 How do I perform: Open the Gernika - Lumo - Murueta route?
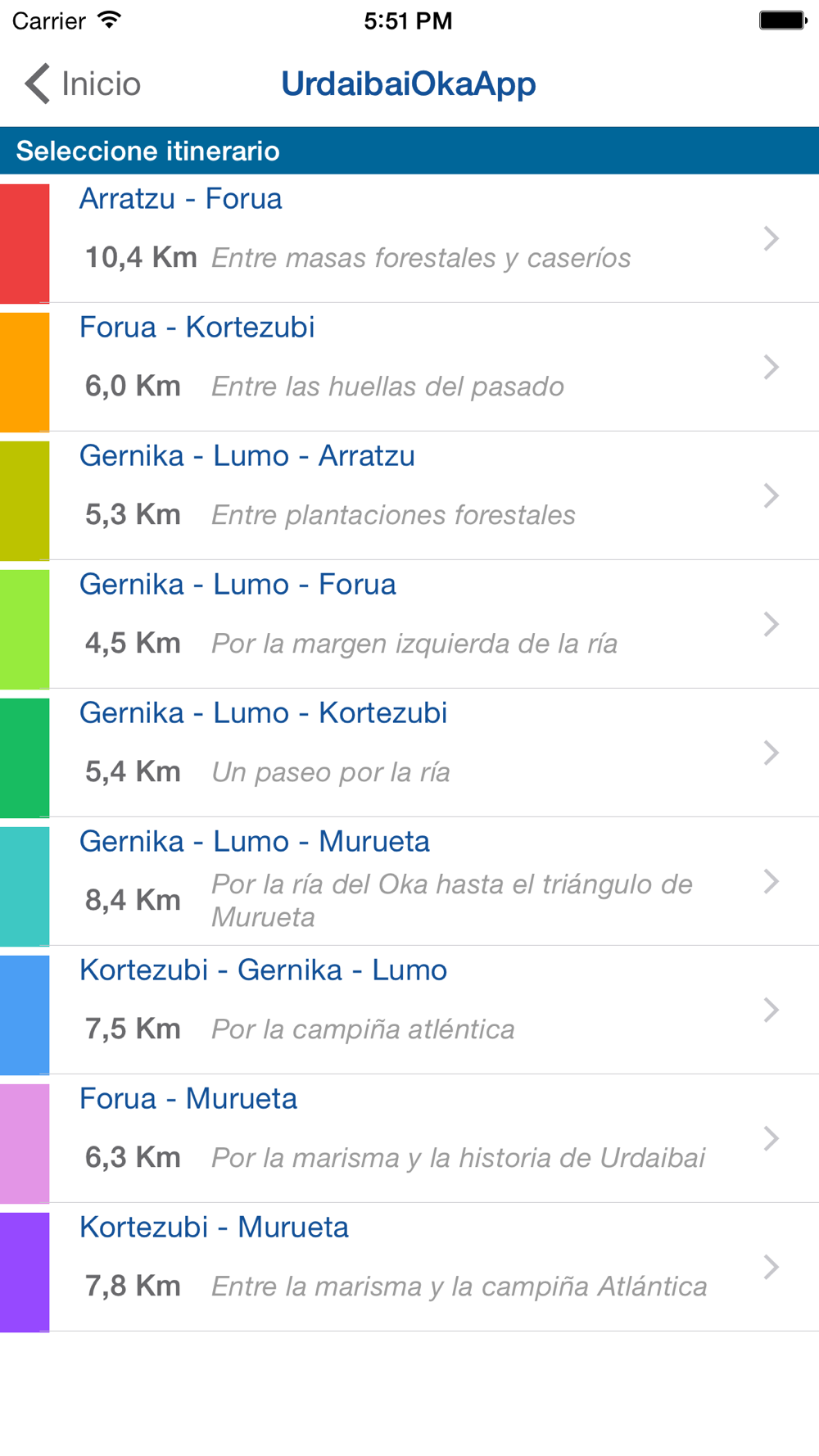point(409,881)
